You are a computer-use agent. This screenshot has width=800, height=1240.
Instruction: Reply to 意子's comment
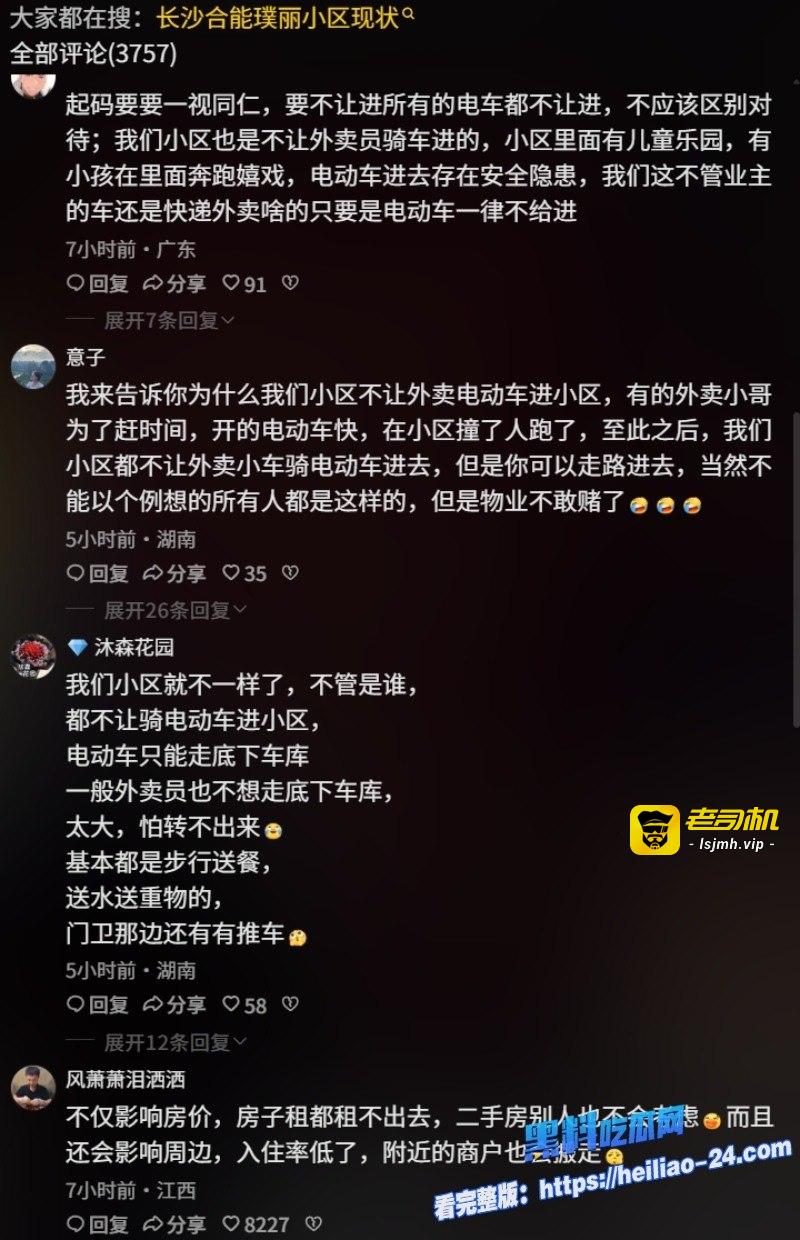98,573
